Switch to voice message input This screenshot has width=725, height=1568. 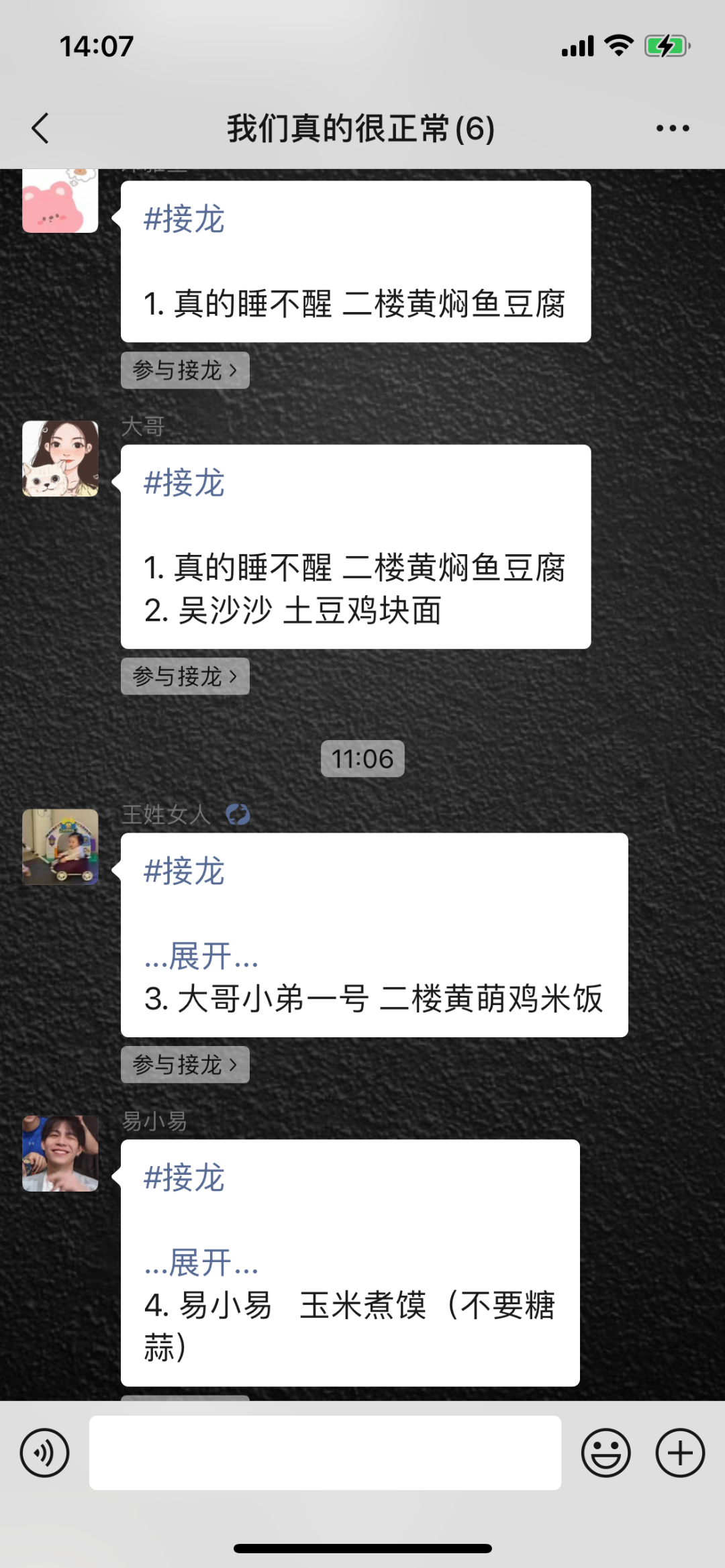pyautogui.click(x=44, y=1453)
